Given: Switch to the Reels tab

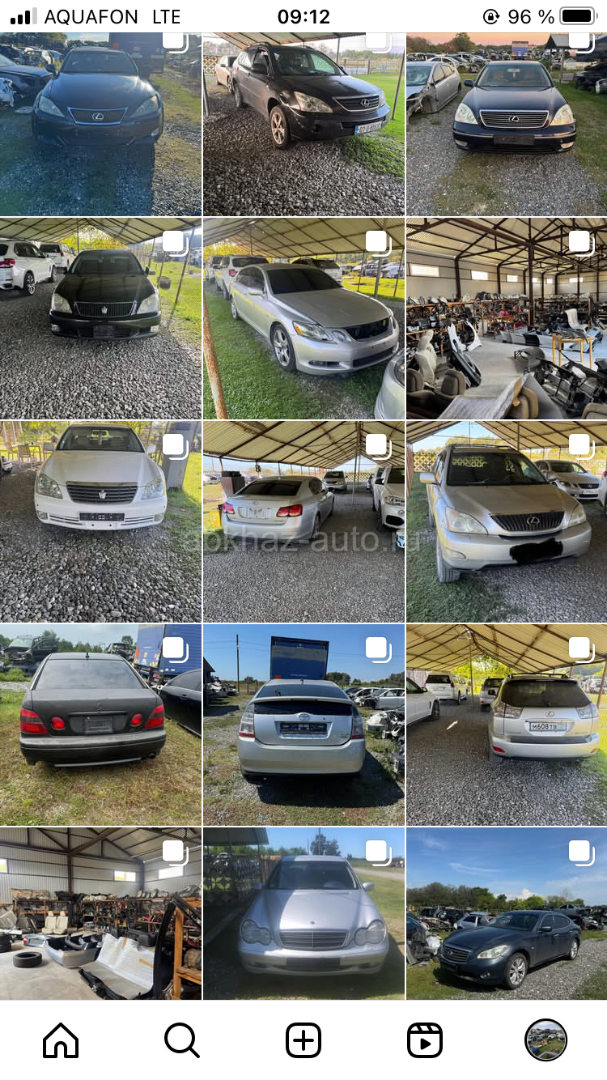Looking at the screenshot, I should click(x=425, y=1040).
